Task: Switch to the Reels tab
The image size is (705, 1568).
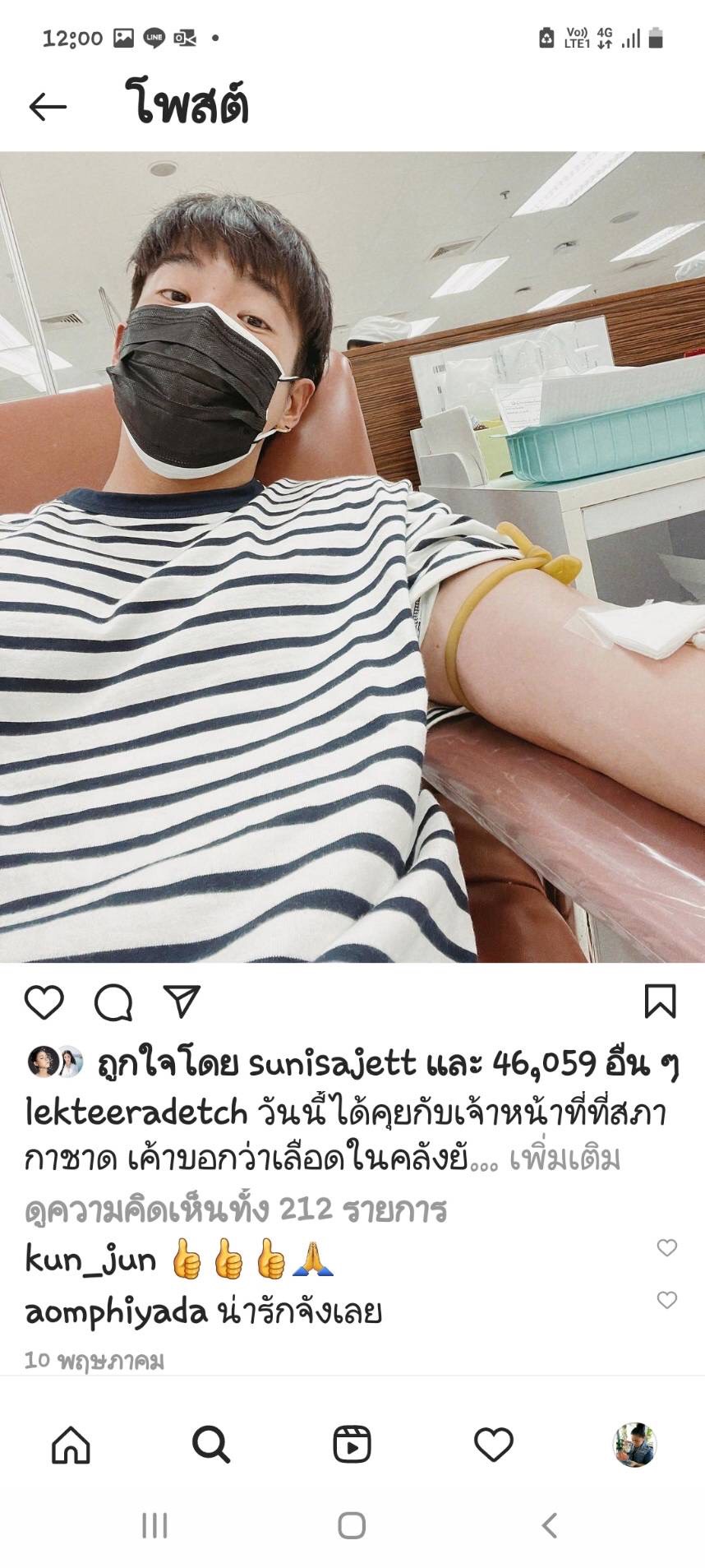Action: 352,1445
